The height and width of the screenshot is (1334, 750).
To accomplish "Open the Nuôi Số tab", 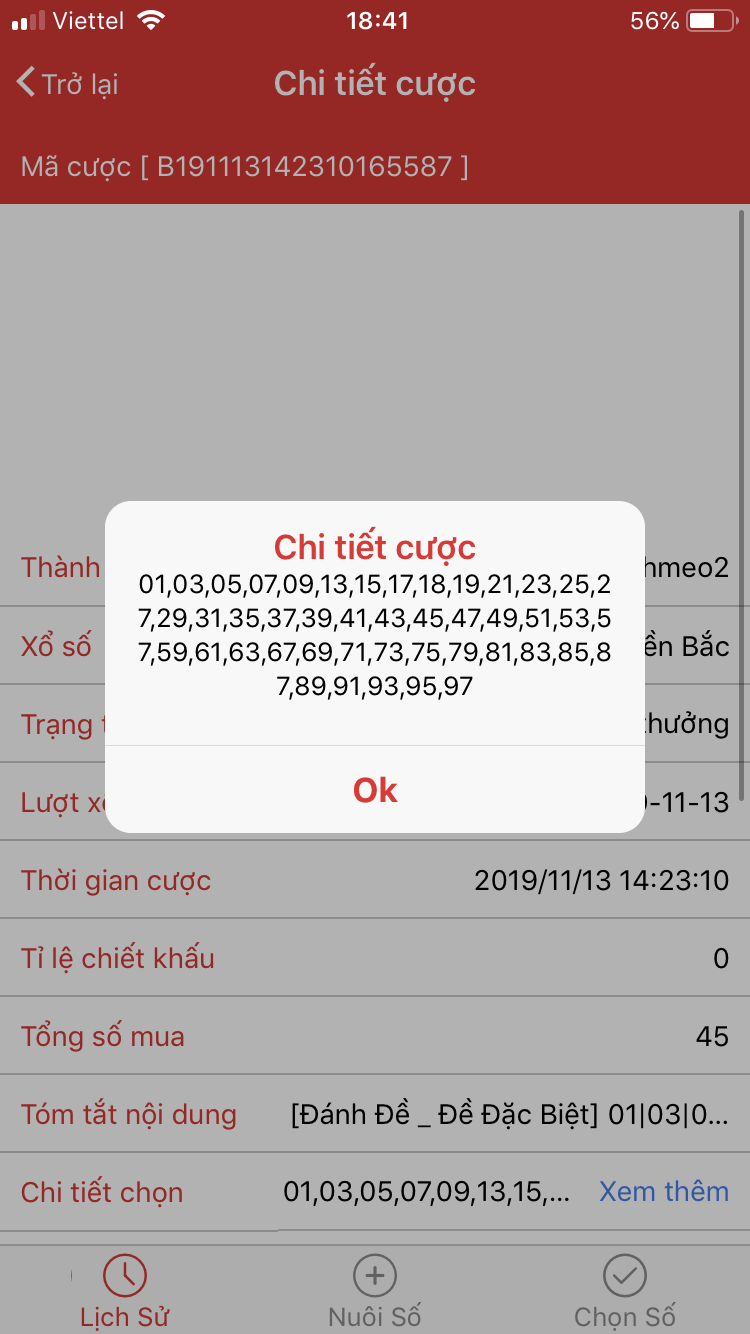I will pos(375,1292).
